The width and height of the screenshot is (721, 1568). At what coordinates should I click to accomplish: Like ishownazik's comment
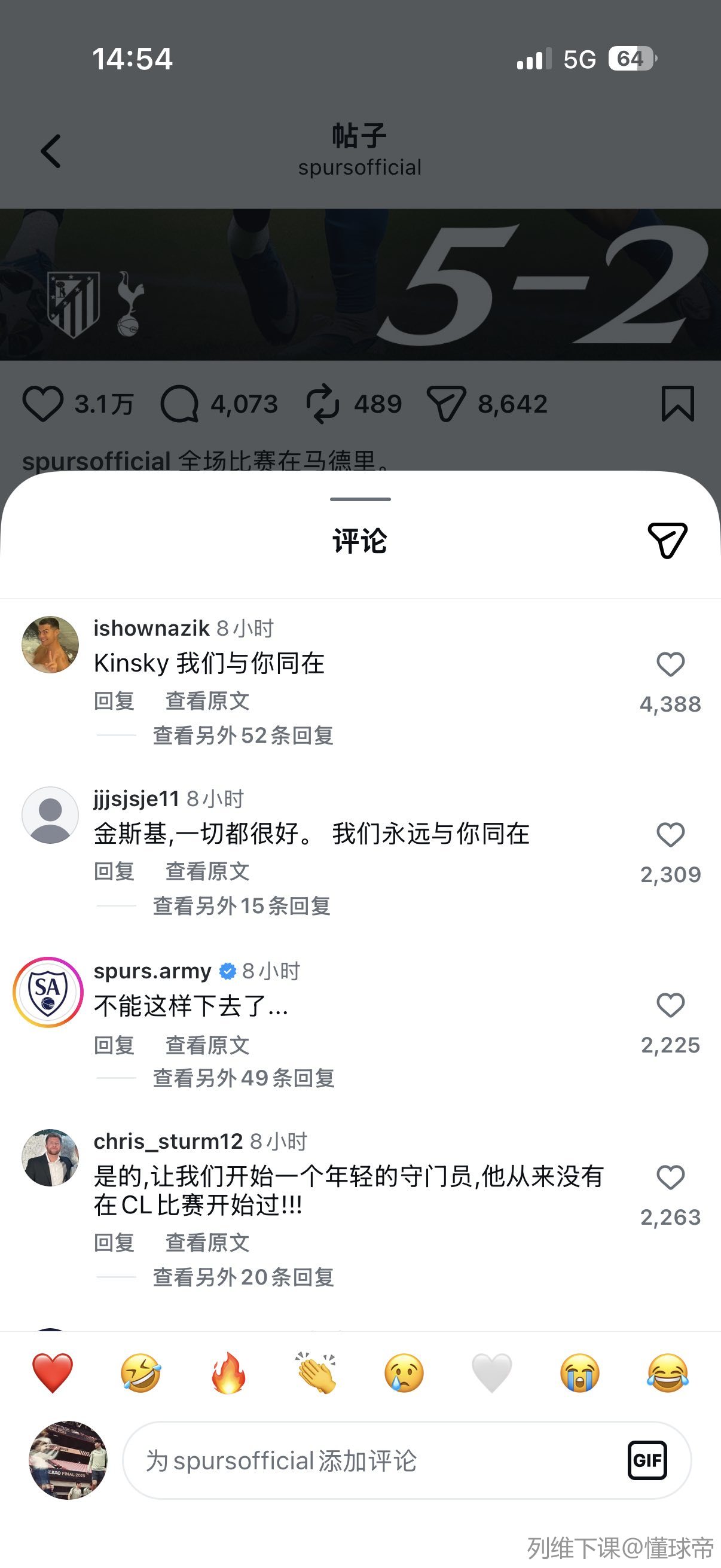click(671, 664)
